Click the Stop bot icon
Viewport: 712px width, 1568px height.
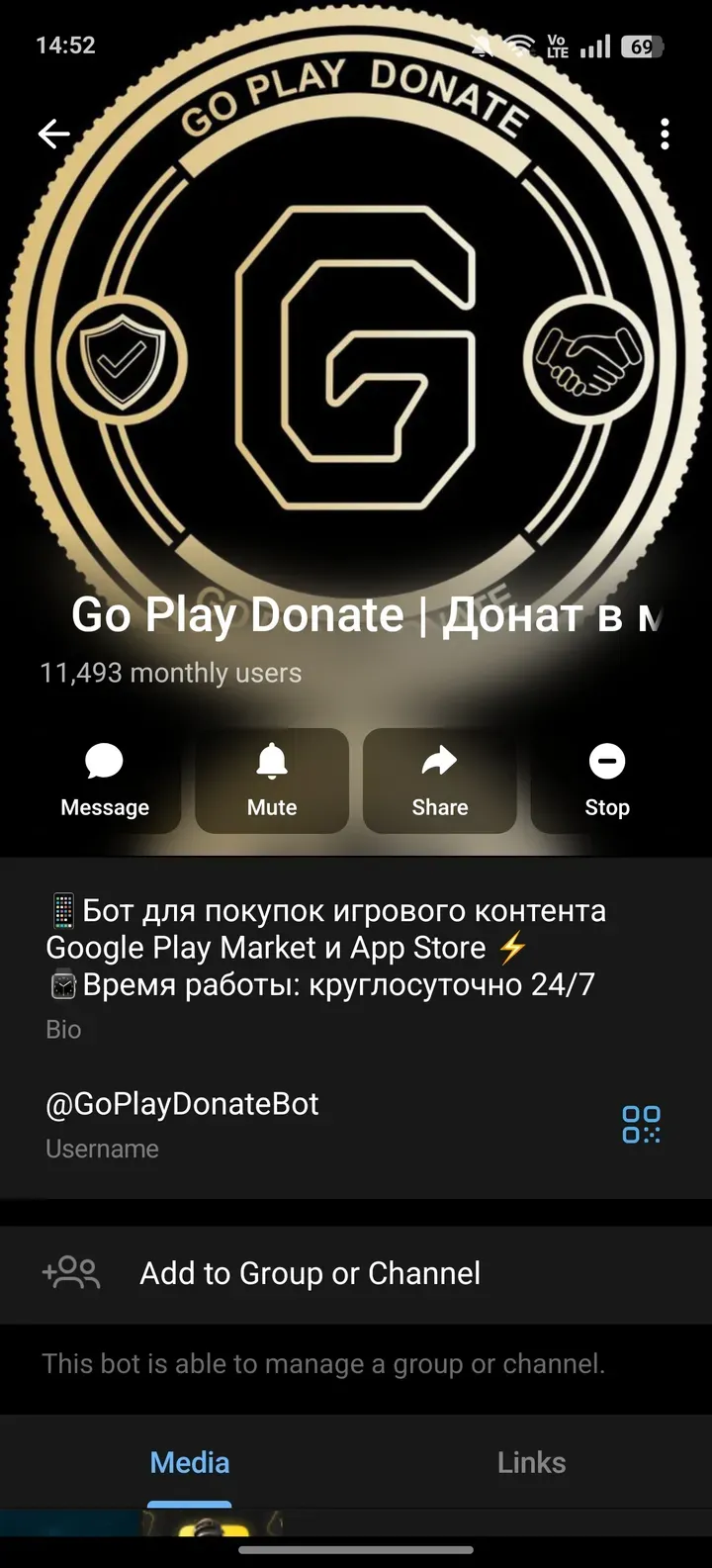pyautogui.click(x=606, y=762)
